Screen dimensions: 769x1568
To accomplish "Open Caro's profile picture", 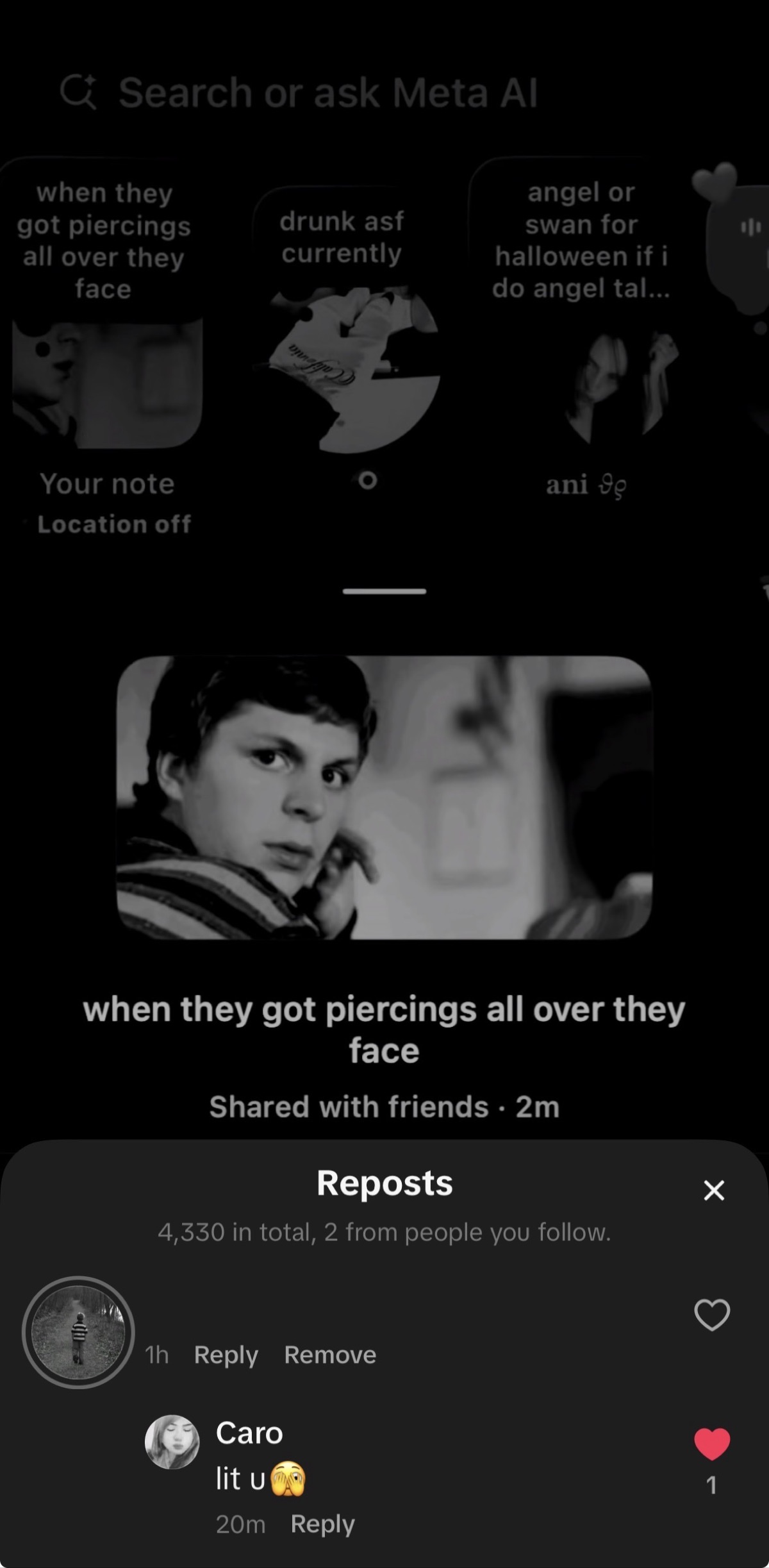I will pyautogui.click(x=172, y=1442).
